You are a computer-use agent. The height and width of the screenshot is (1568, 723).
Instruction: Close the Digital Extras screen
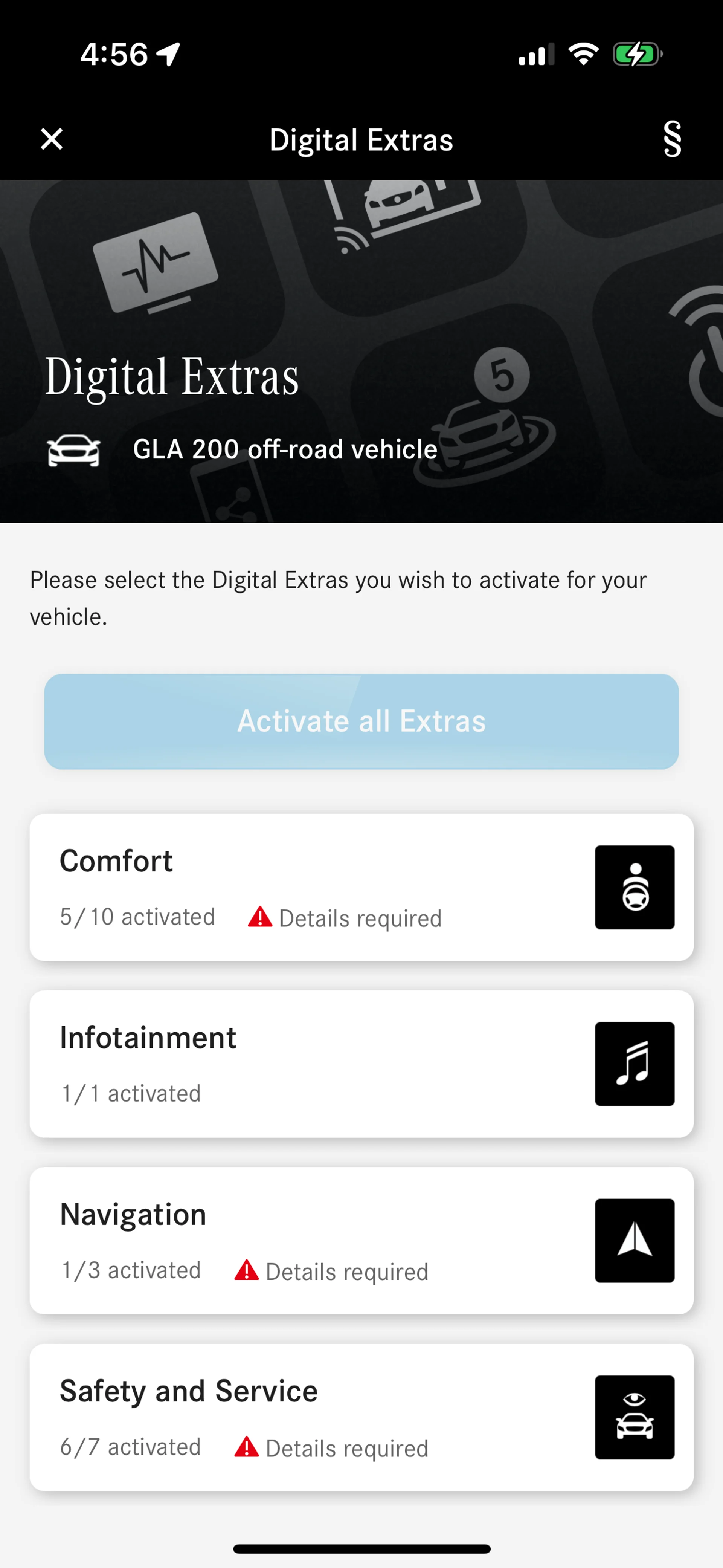[52, 139]
